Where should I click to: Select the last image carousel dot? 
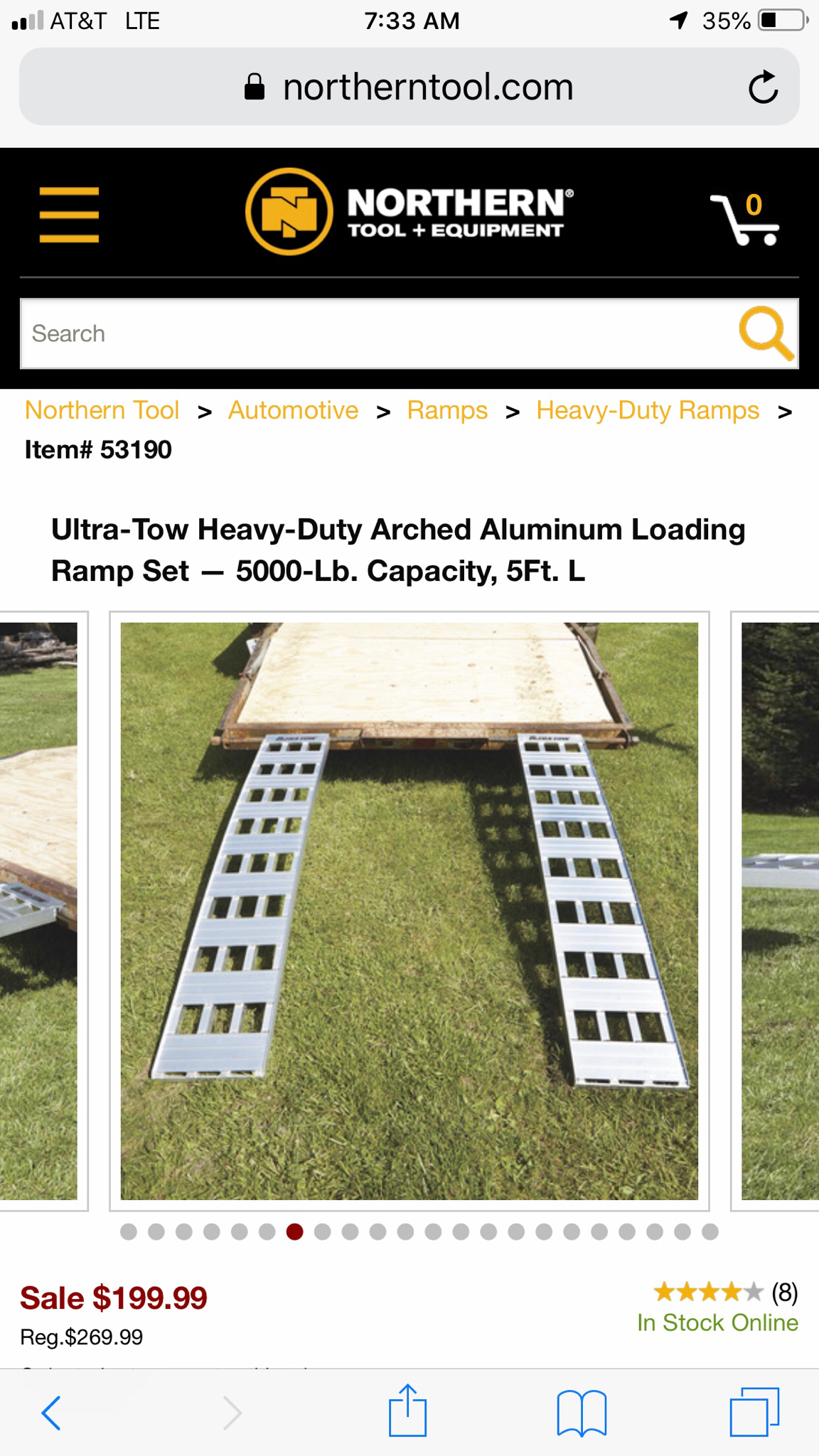coord(710,1231)
